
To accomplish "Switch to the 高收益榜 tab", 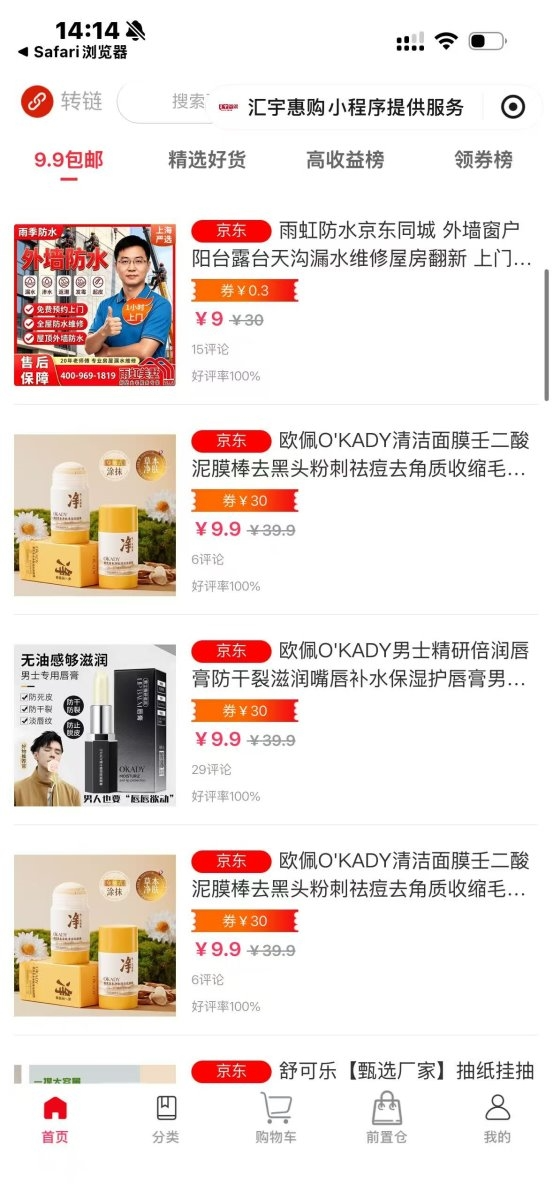I will [x=345, y=160].
